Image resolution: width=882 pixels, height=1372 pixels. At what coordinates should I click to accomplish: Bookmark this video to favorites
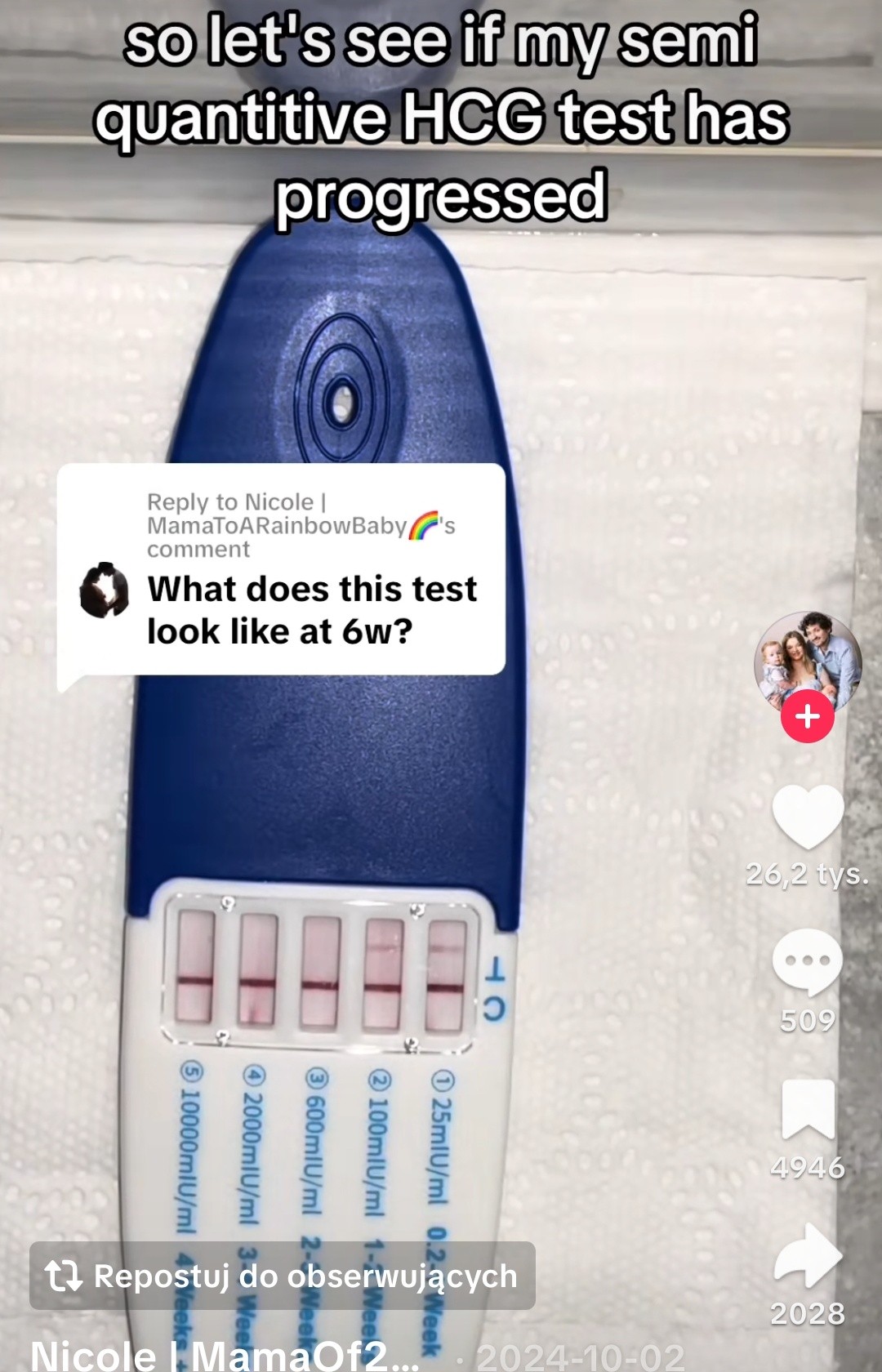point(808,1109)
